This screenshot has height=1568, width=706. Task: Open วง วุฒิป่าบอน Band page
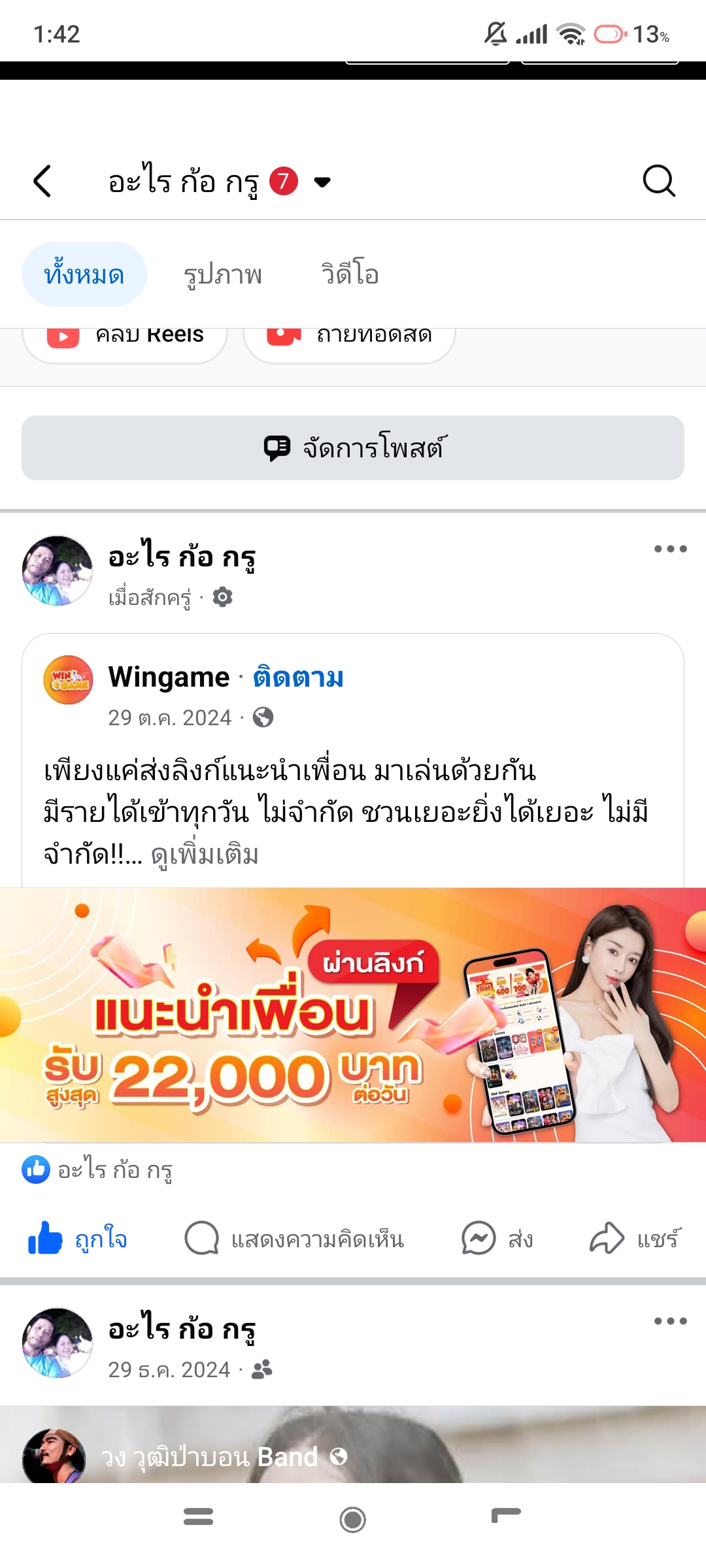(x=209, y=1457)
